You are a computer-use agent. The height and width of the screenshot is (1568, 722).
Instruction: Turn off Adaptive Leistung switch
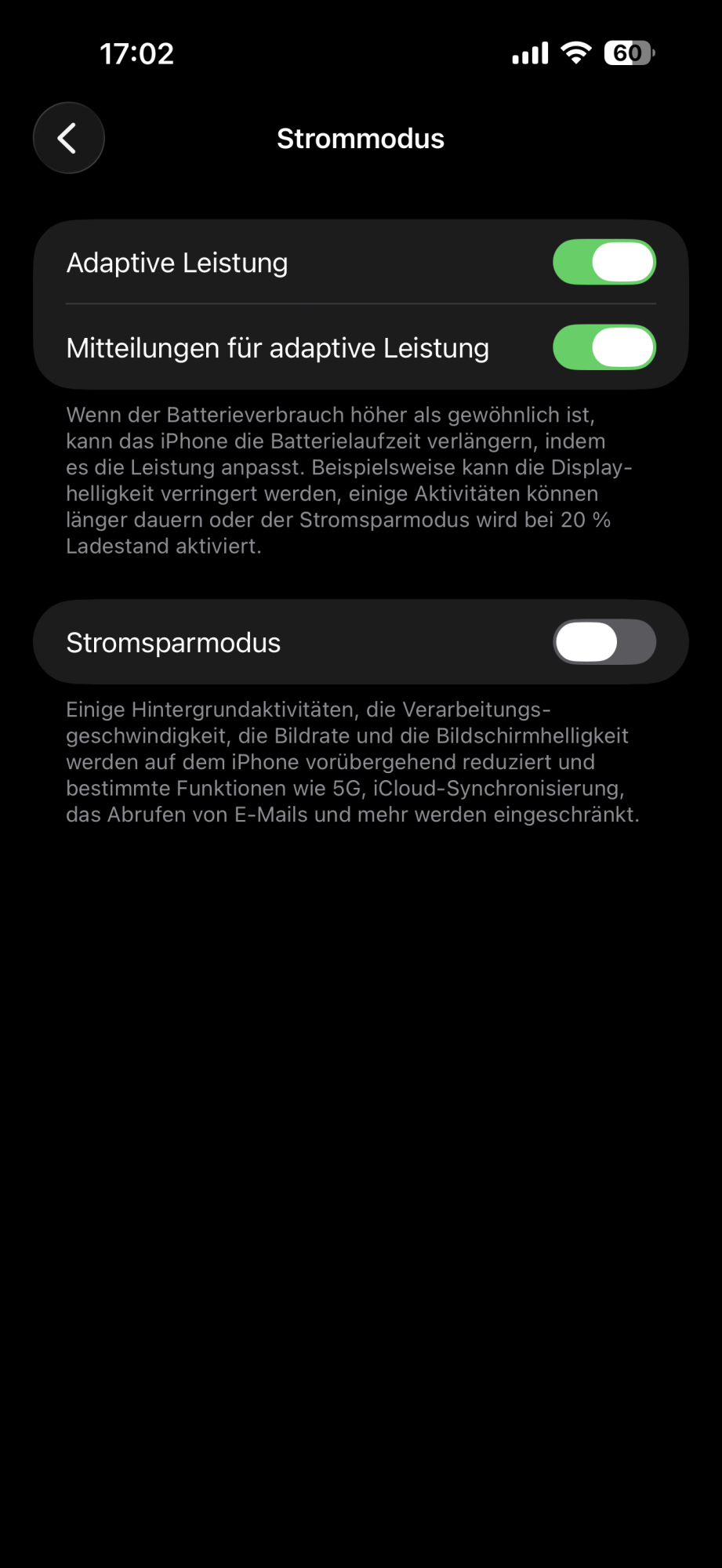pyautogui.click(x=604, y=262)
